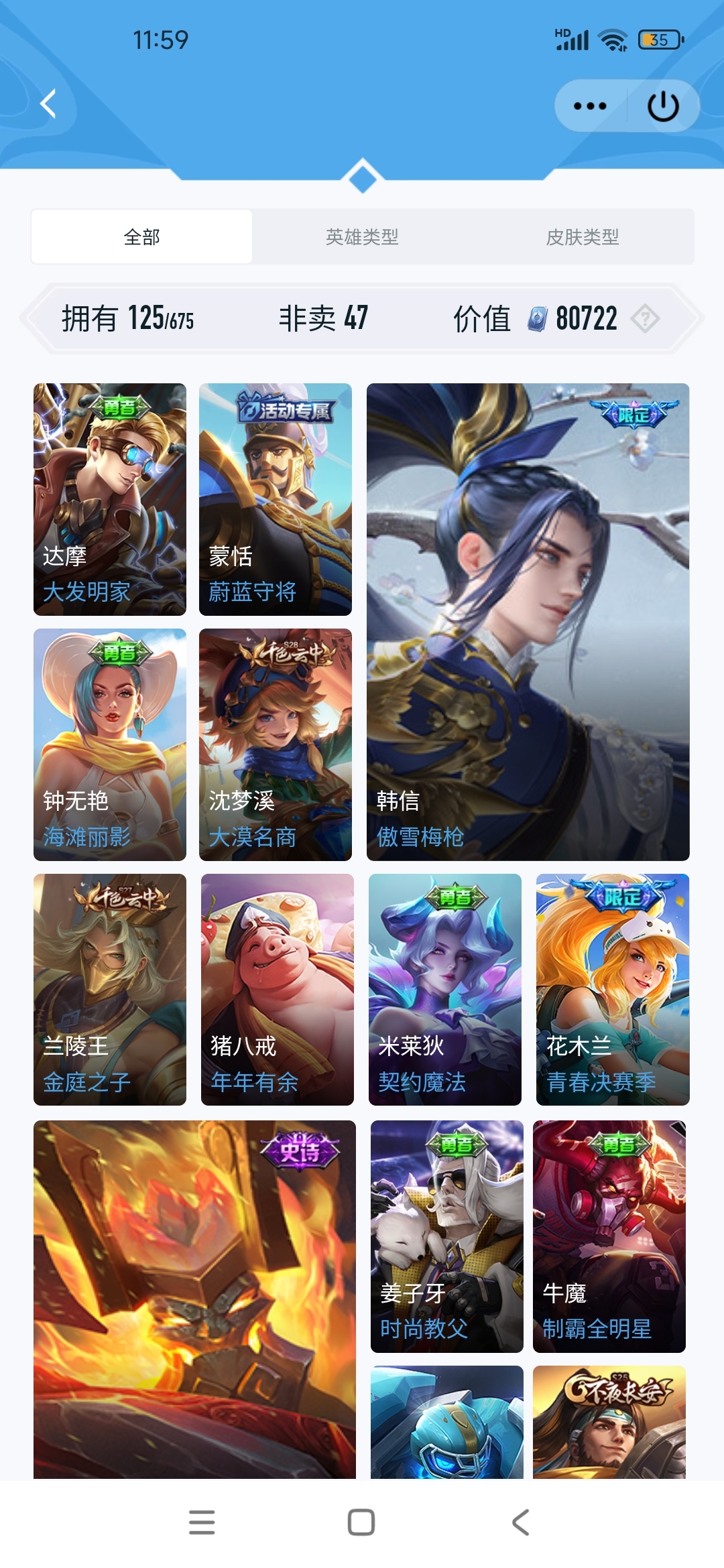The width and height of the screenshot is (724, 1568).
Task: View the 兰陵王 金庭之子 skin
Action: coord(110,990)
